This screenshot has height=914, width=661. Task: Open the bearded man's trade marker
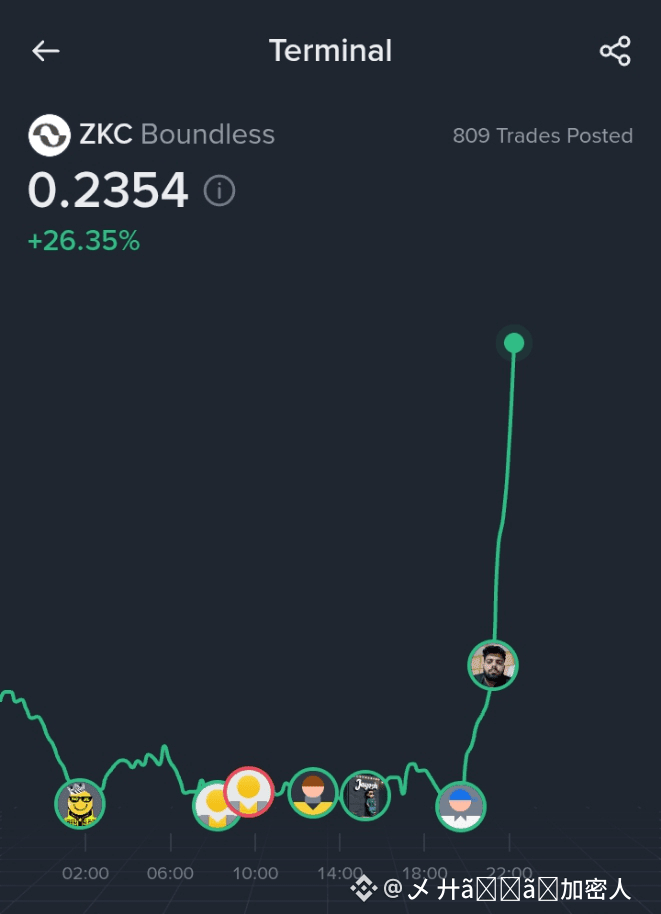click(x=493, y=665)
